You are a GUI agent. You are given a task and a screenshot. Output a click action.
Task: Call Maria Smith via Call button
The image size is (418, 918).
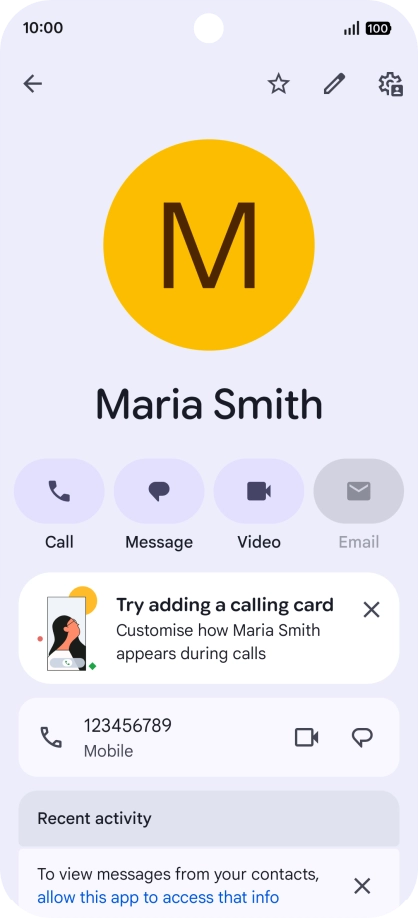point(59,491)
